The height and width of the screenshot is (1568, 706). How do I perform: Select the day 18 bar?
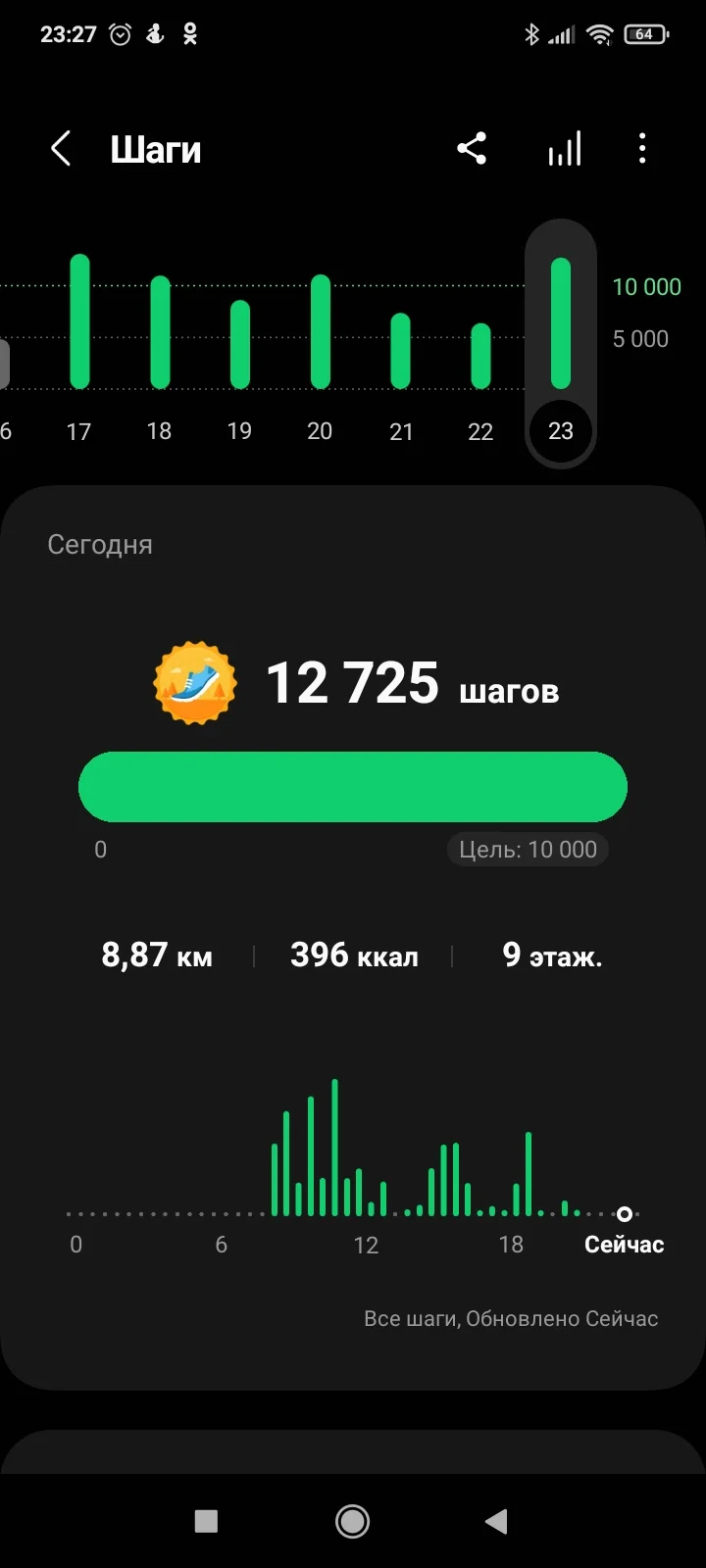click(x=160, y=333)
